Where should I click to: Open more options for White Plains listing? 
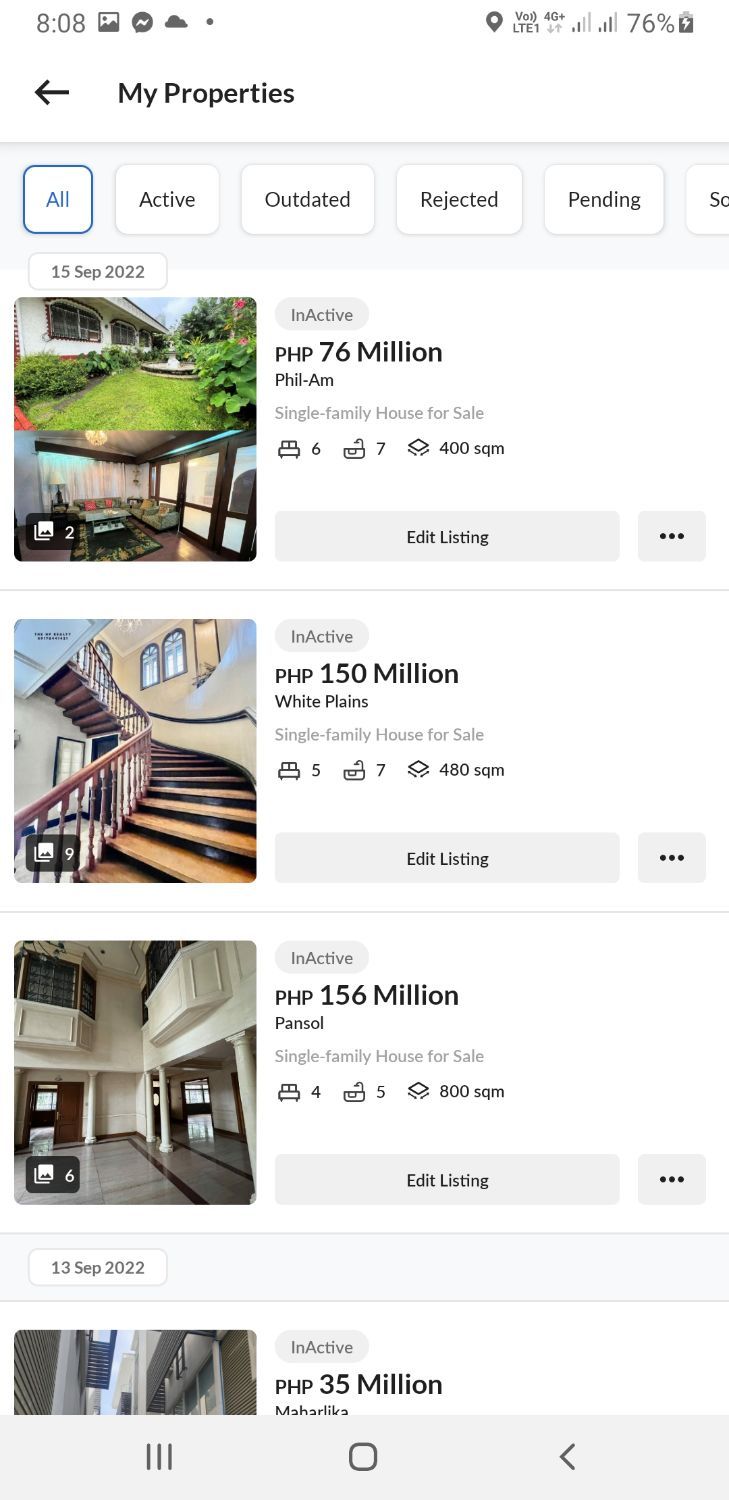[x=672, y=858]
